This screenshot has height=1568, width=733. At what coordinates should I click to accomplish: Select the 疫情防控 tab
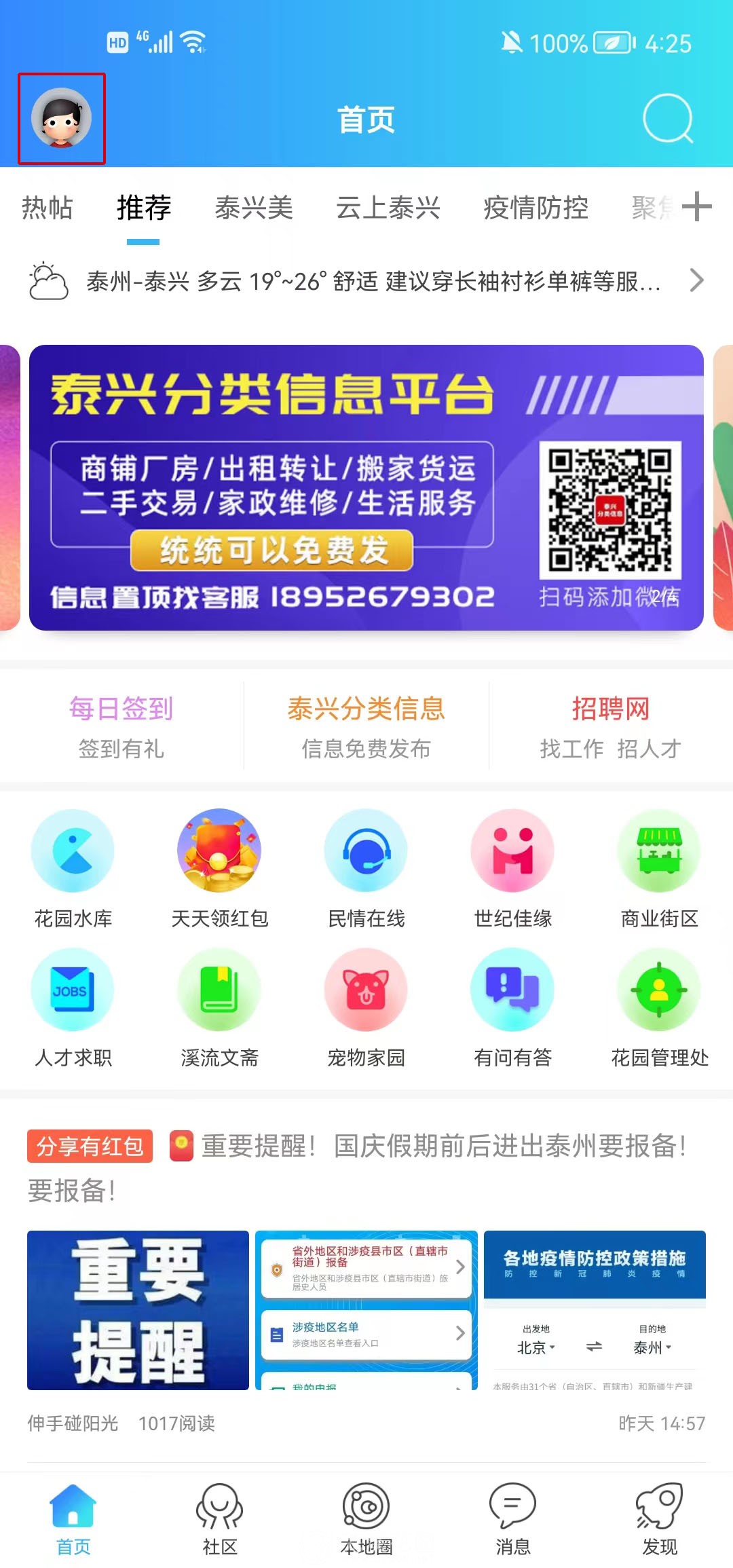[535, 208]
